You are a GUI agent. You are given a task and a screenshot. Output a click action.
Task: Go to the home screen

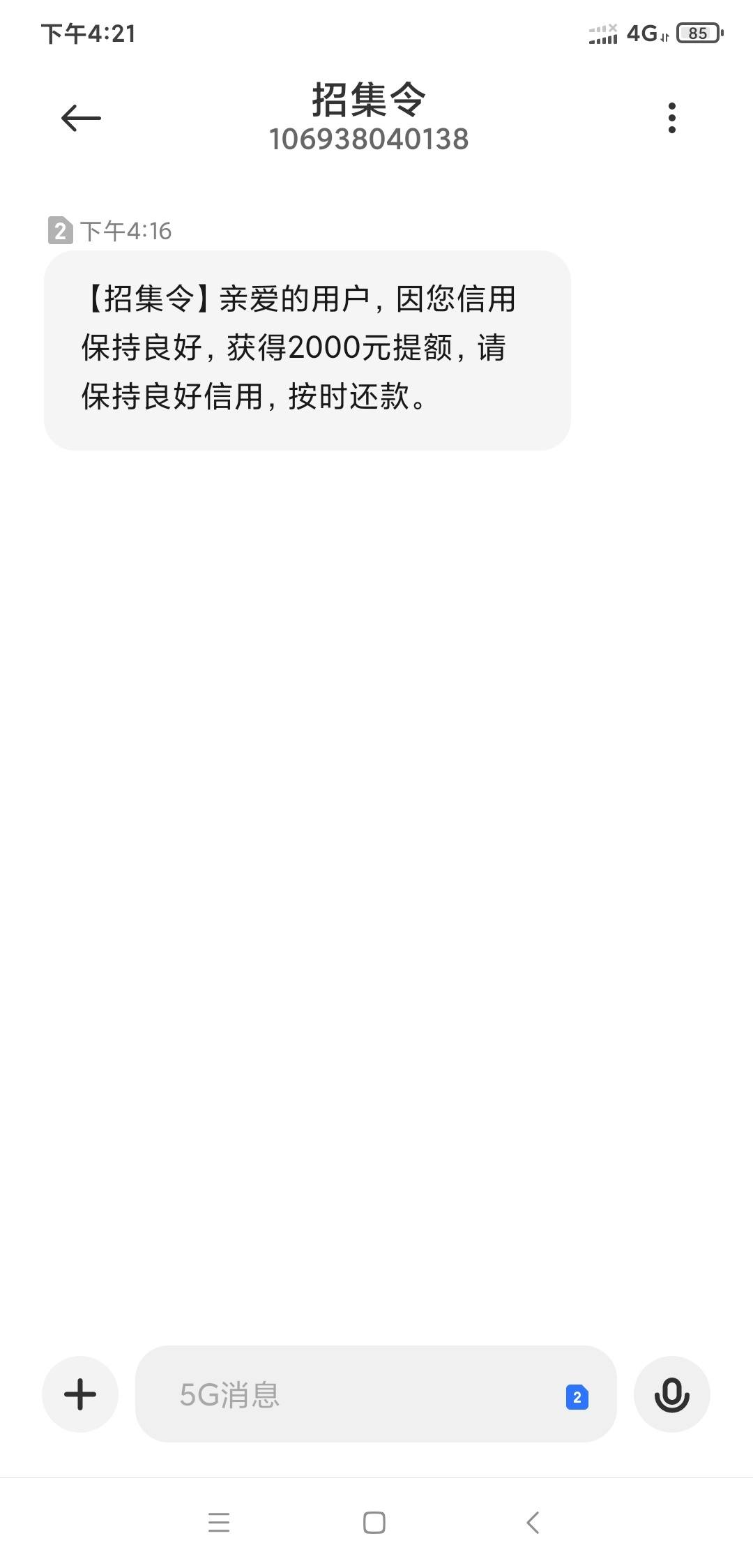click(x=374, y=1522)
